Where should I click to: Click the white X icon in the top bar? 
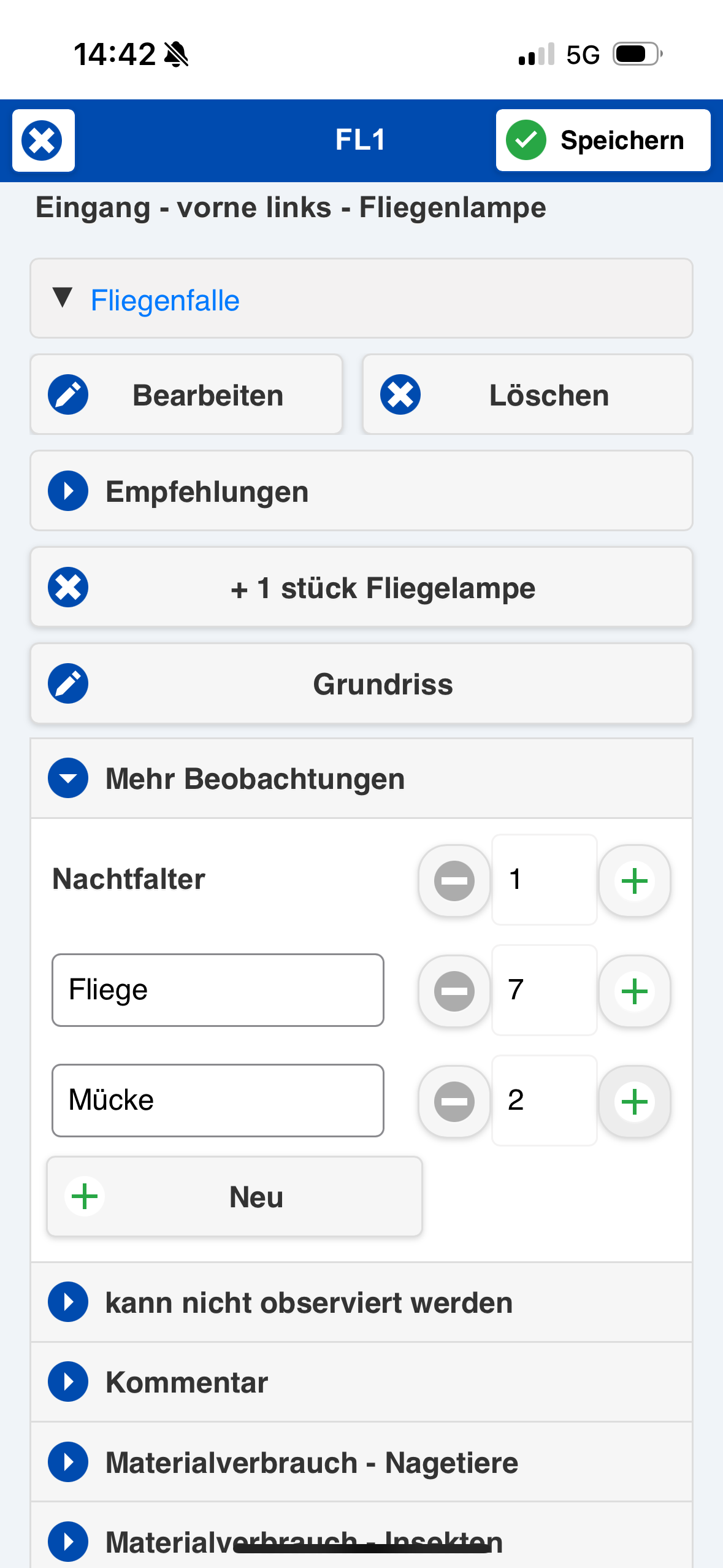pos(43,141)
